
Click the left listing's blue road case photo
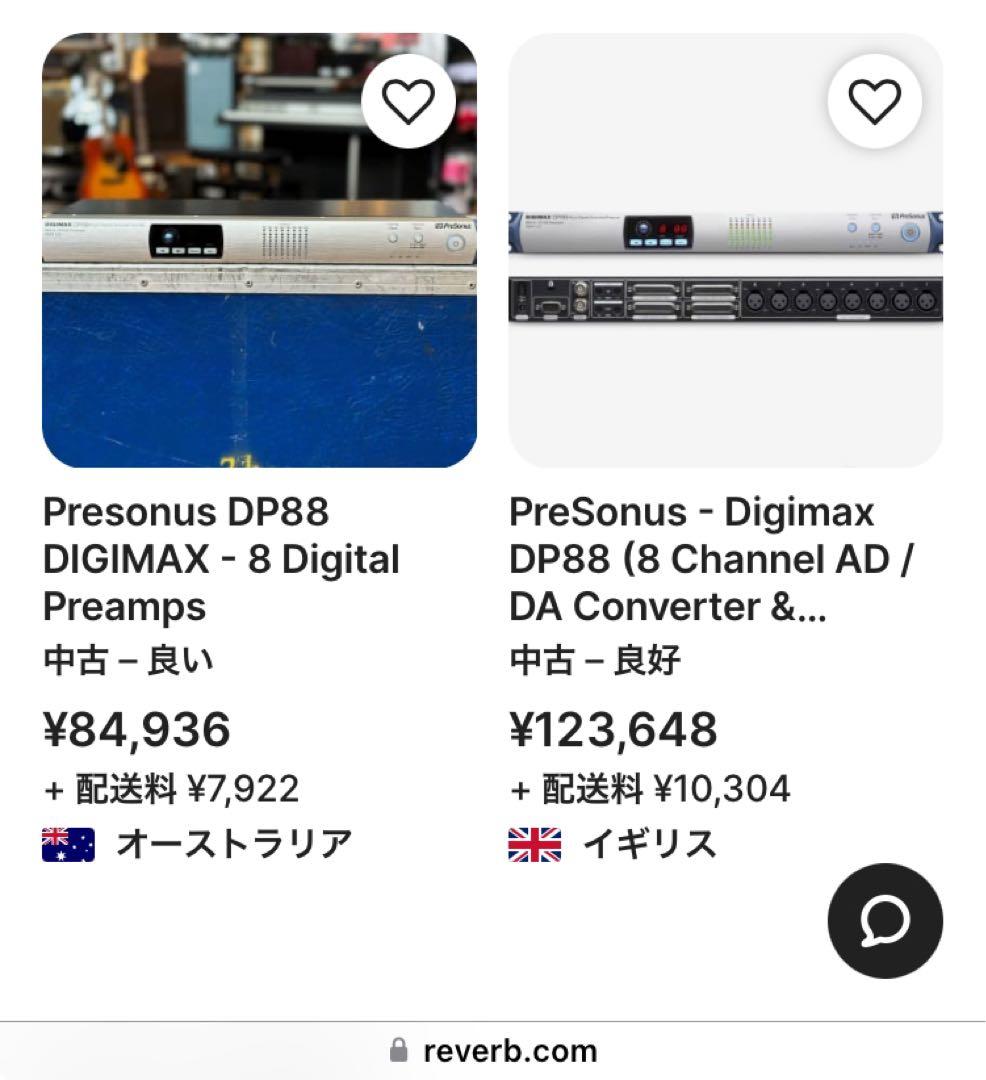pos(258,370)
